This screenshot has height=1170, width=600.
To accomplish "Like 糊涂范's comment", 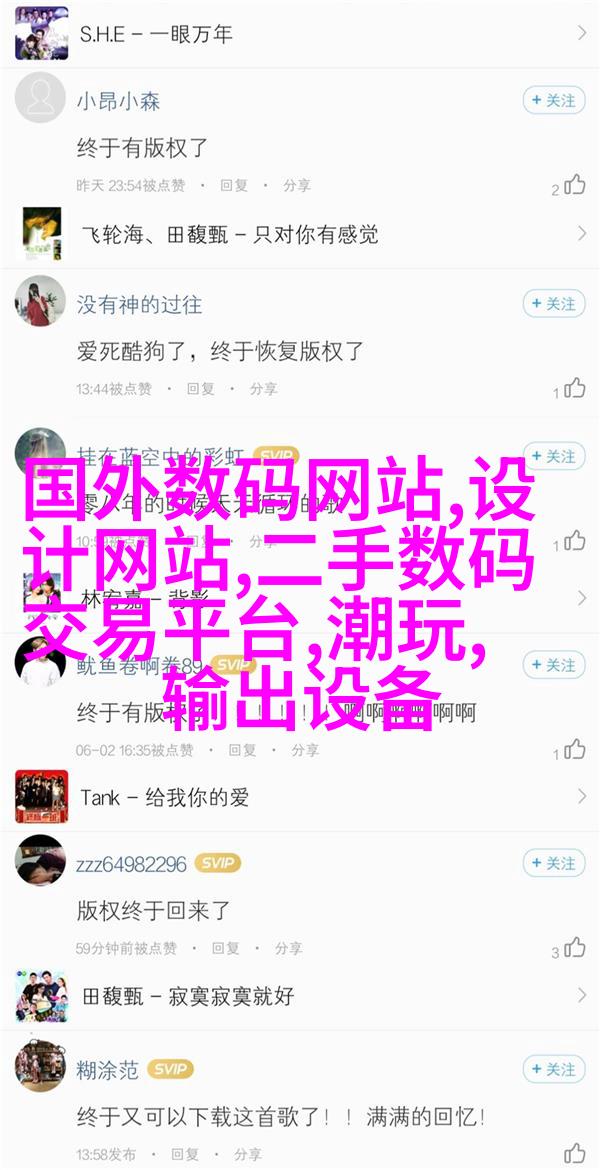I will 574,1152.
